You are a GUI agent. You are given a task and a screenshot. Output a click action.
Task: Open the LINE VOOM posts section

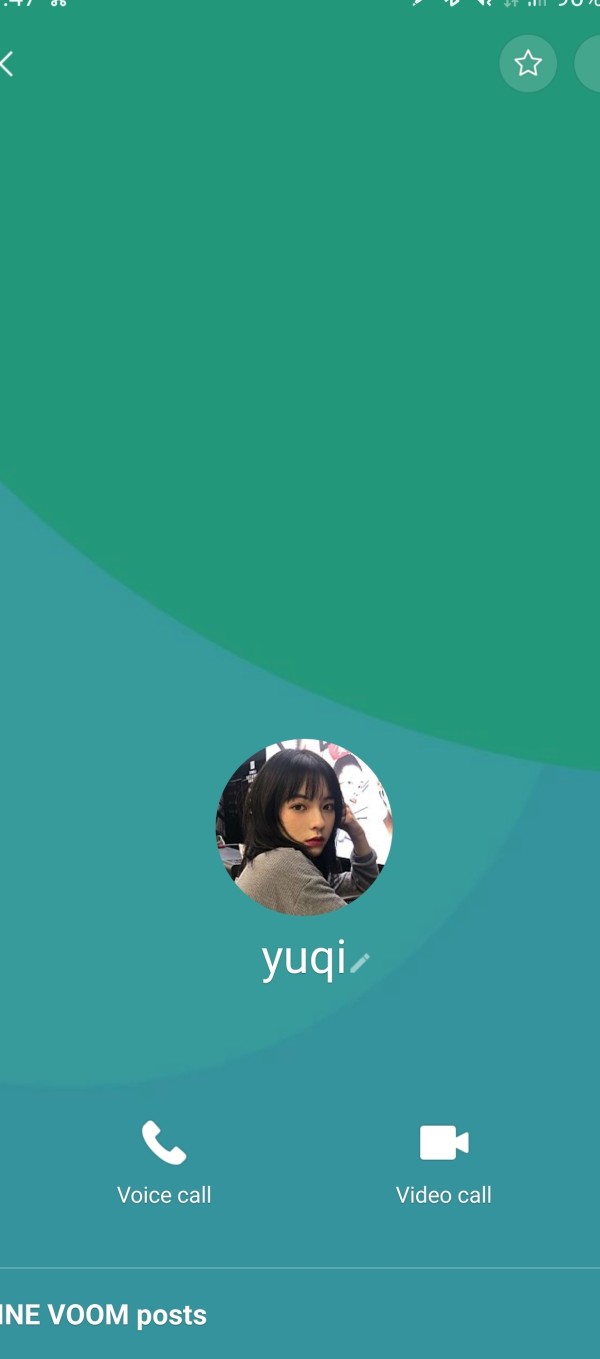103,1315
